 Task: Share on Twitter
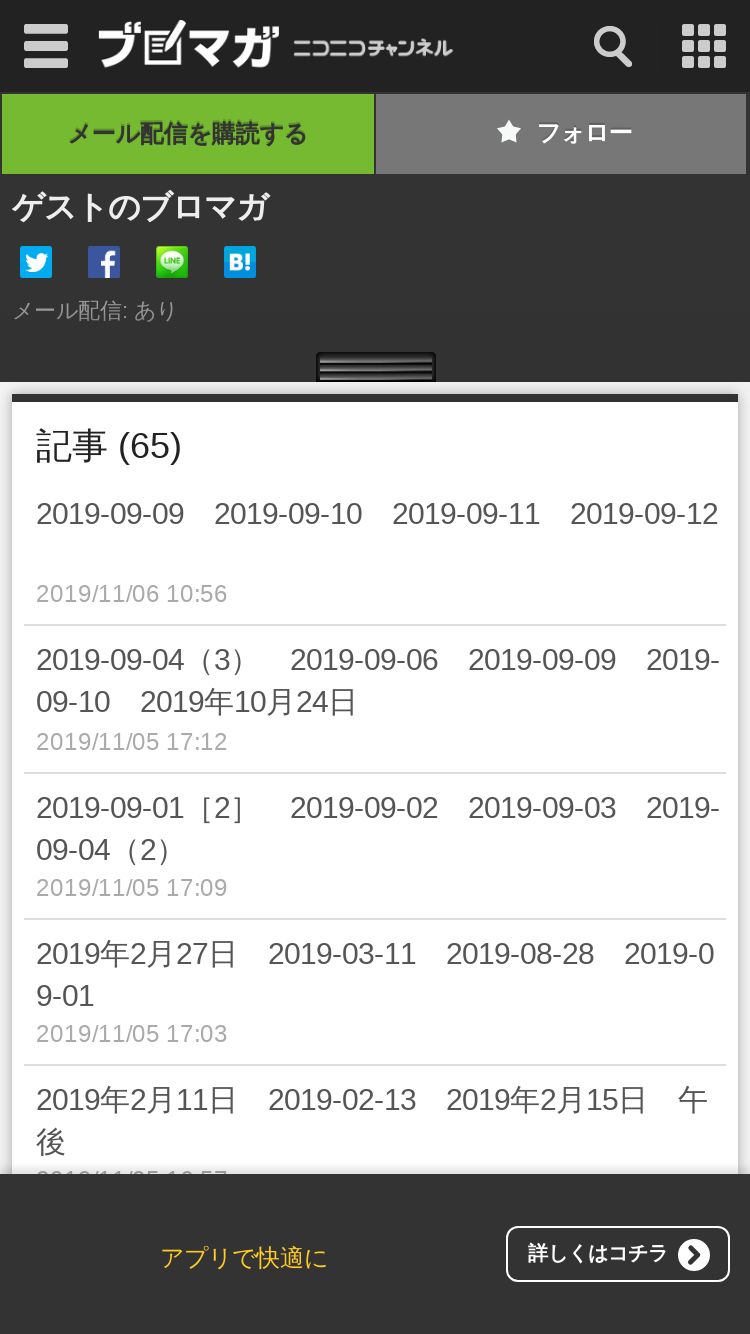tap(36, 262)
